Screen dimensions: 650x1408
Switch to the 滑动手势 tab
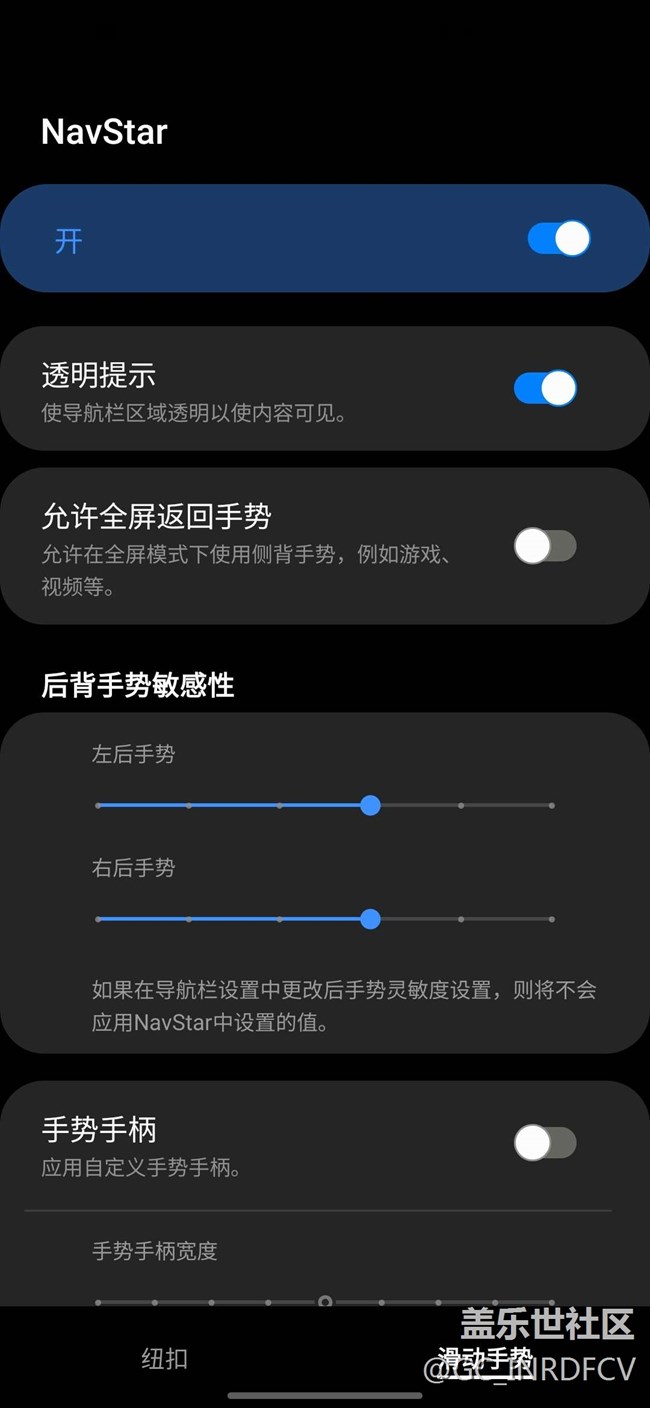(x=485, y=1358)
